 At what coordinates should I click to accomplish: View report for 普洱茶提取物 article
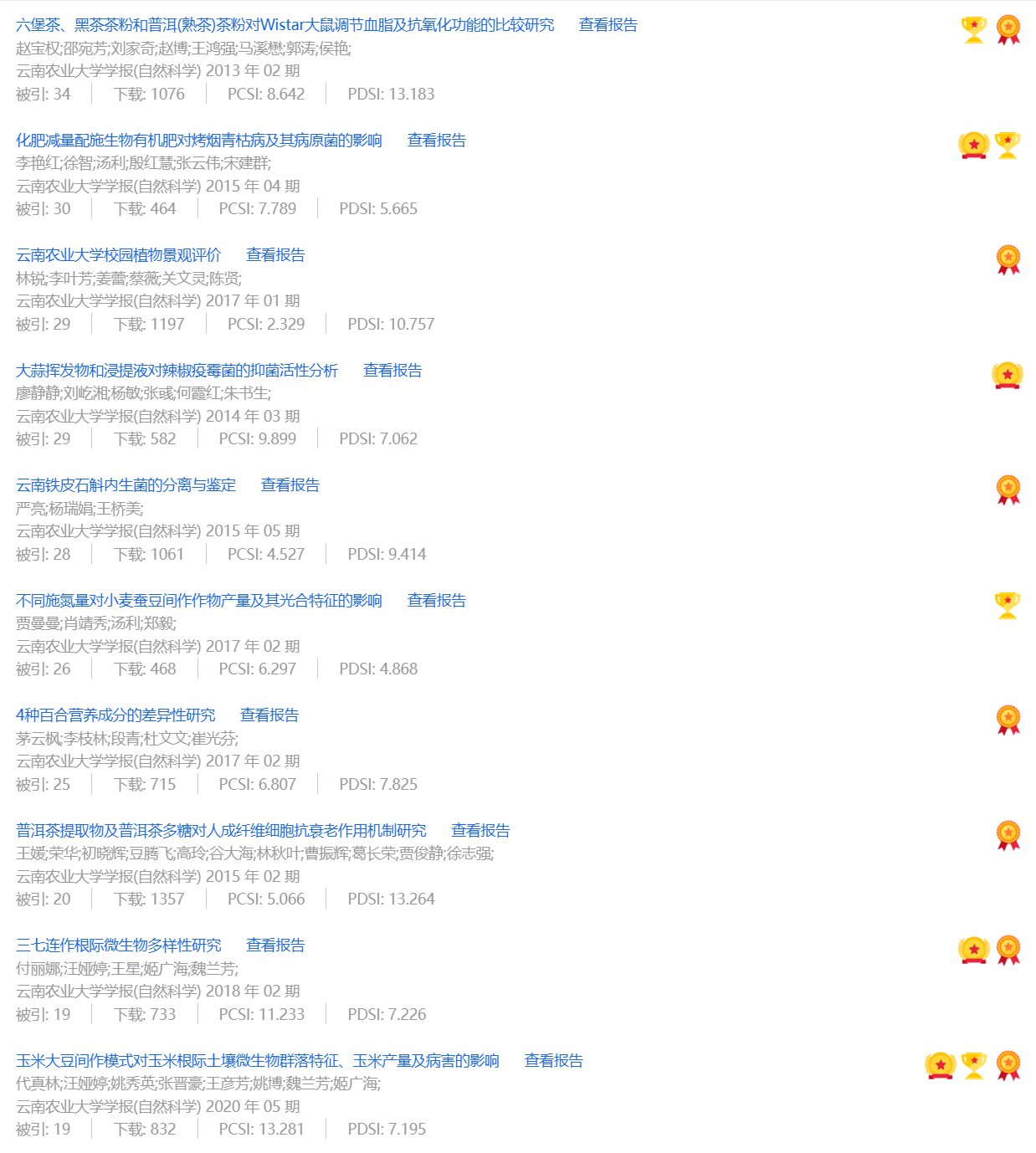pos(480,831)
